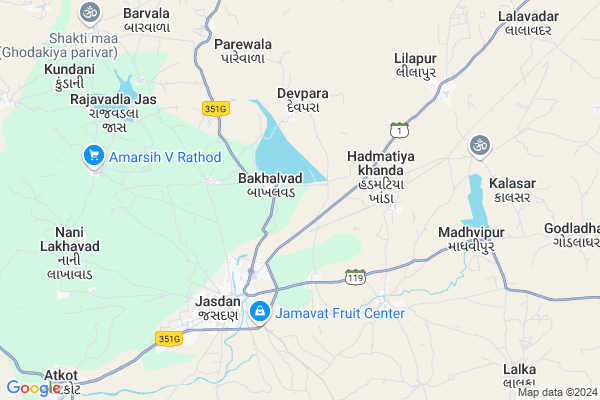Open the Amarsih V Rathod shop marker
The width and height of the screenshot is (600, 400).
coord(94,156)
